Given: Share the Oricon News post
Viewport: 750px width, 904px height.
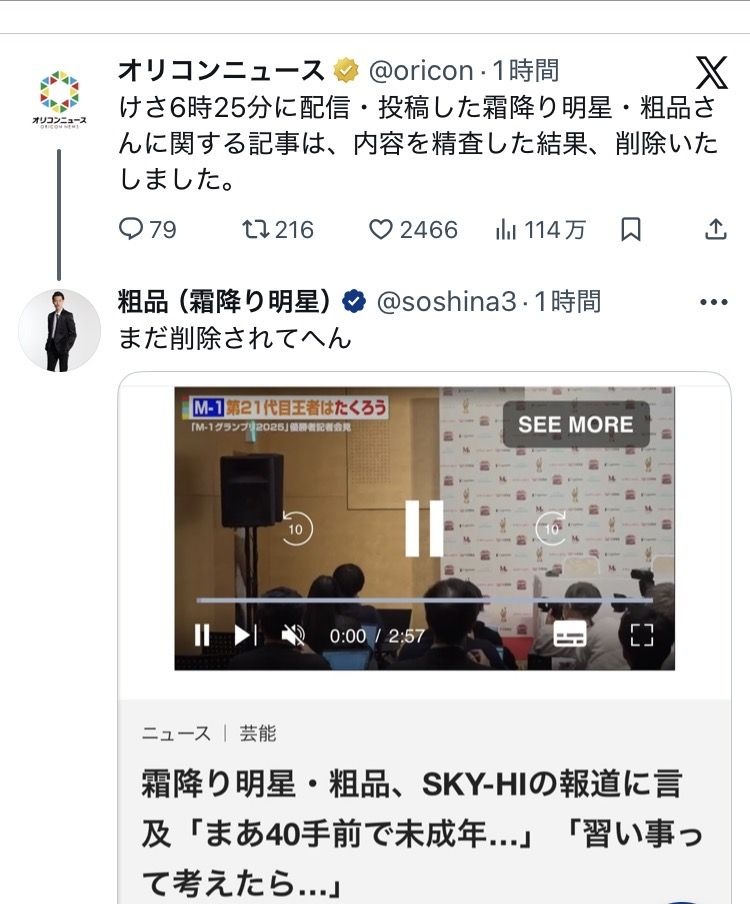Looking at the screenshot, I should pos(715,230).
